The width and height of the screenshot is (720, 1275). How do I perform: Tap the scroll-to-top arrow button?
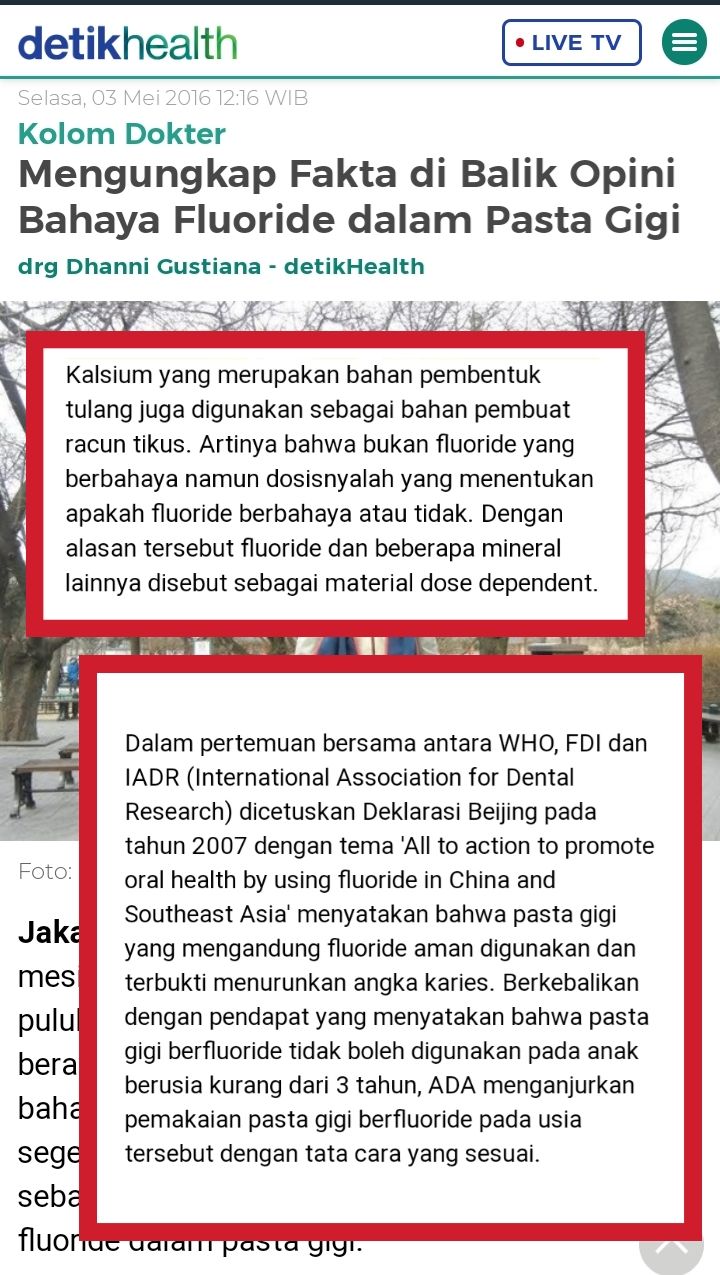click(x=672, y=1245)
